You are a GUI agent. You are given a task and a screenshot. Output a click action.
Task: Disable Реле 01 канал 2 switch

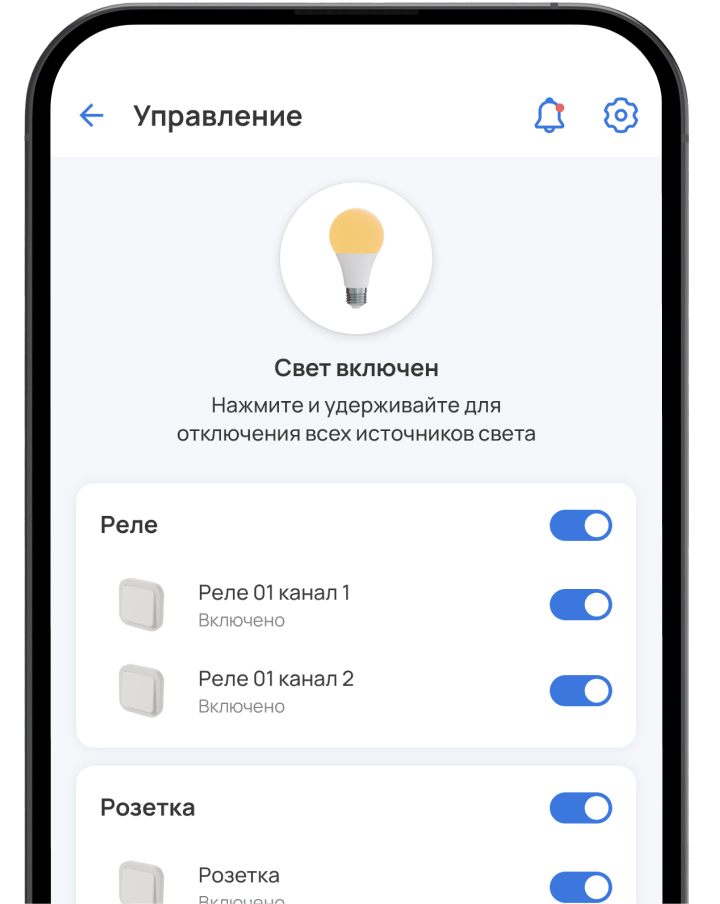pyautogui.click(x=581, y=691)
